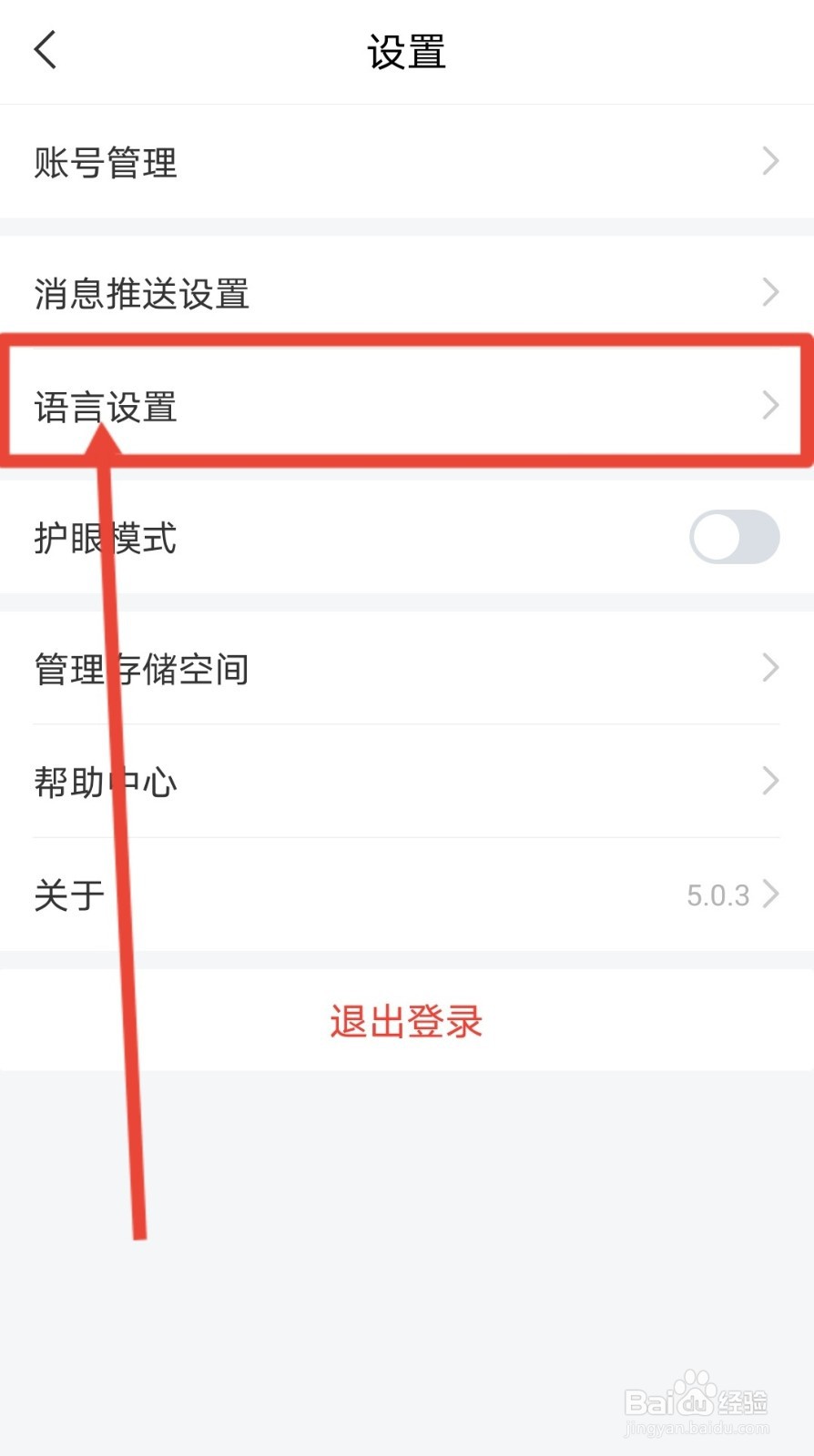Tap the back arrow to leave Settings
This screenshot has width=814, height=1456.
coord(46,50)
